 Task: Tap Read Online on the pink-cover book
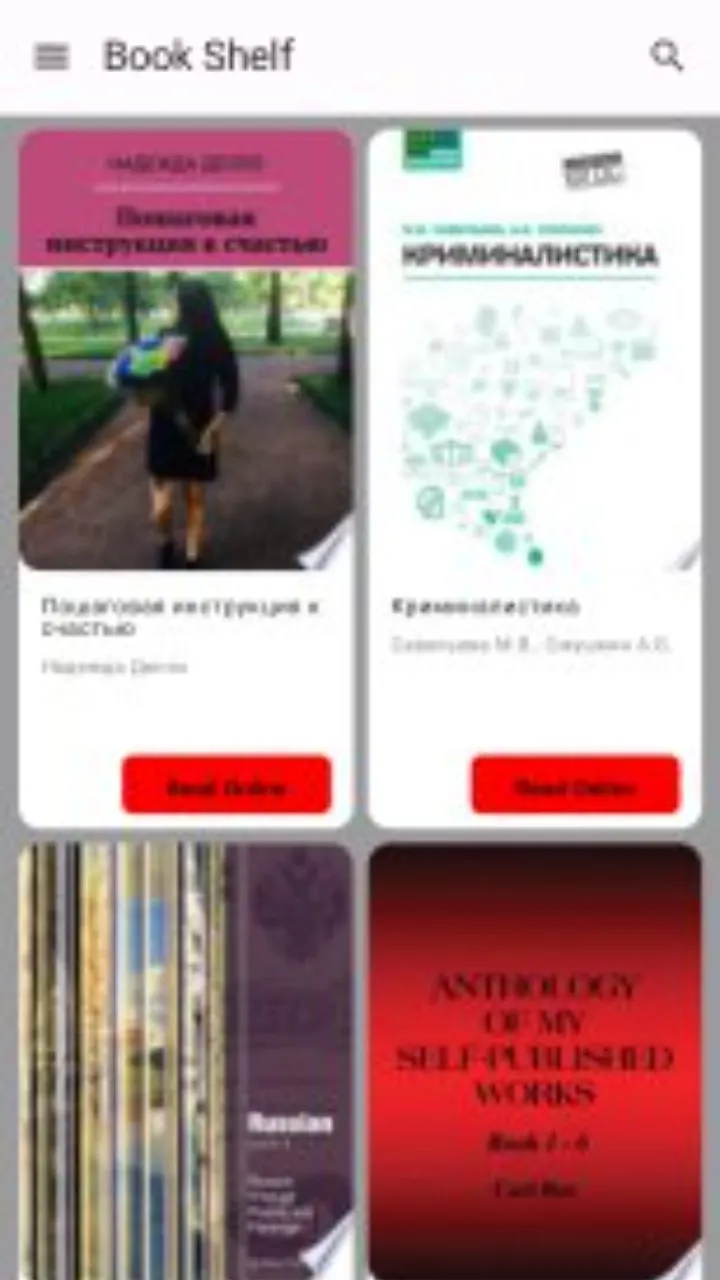(226, 785)
